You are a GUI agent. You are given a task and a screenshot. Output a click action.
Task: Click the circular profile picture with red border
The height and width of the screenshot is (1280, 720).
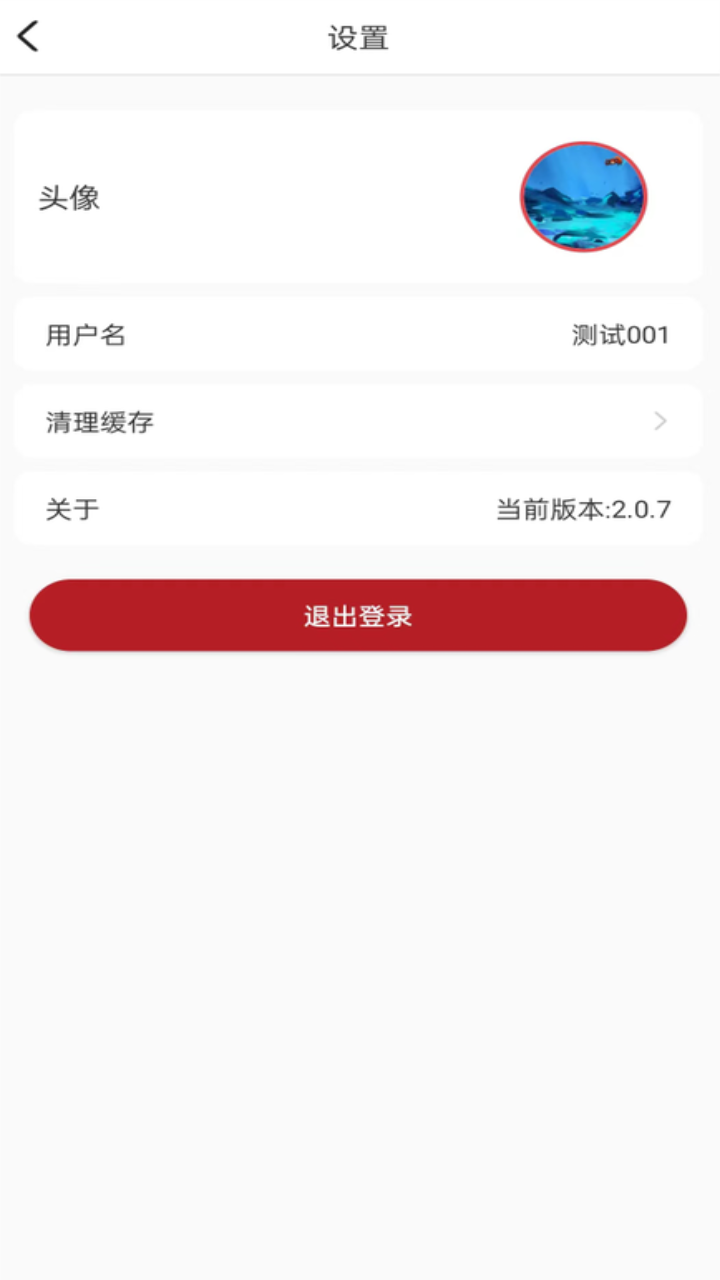[583, 196]
